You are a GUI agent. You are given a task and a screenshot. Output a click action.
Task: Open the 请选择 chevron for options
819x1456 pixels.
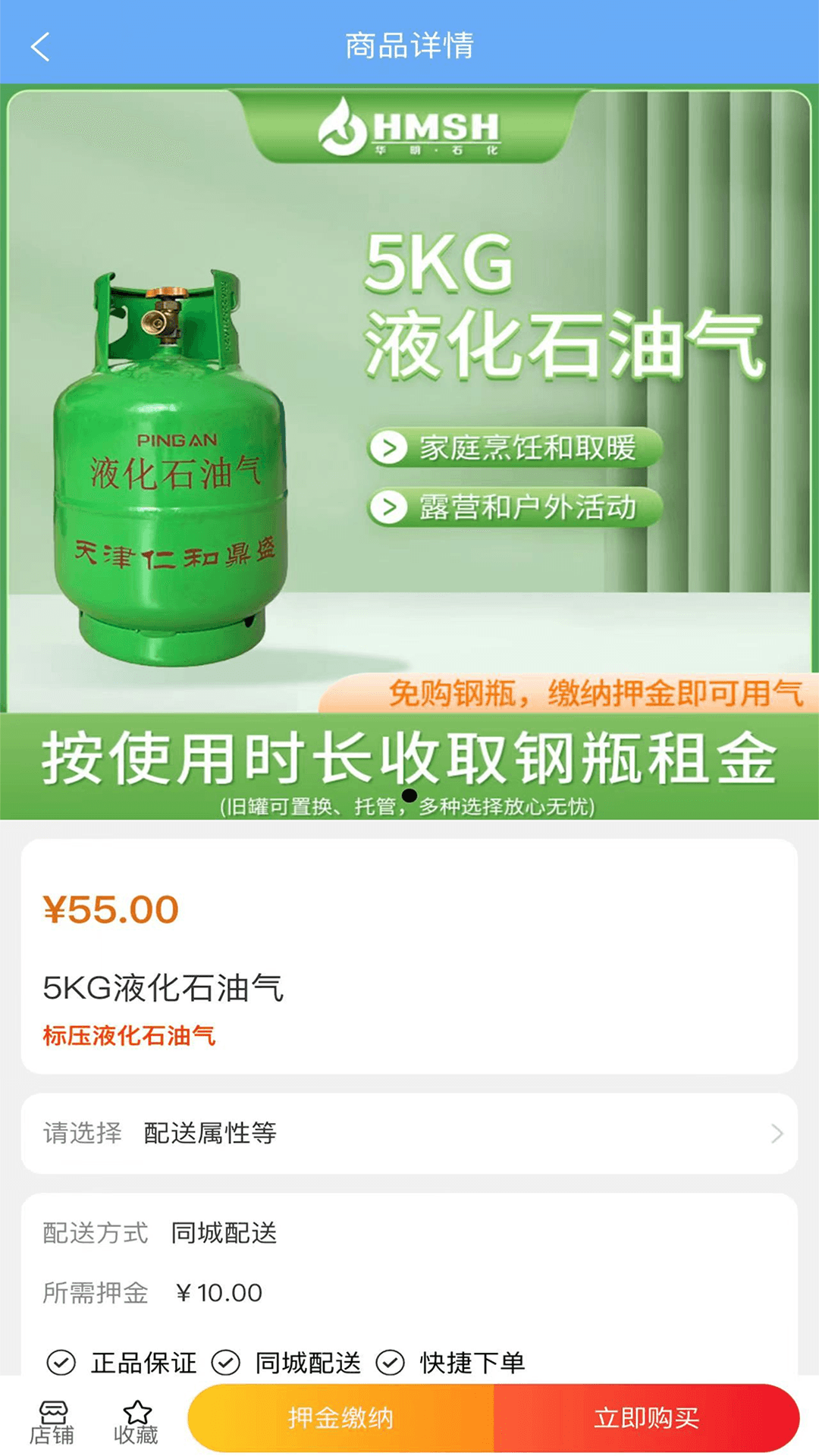pyautogui.click(x=776, y=1134)
